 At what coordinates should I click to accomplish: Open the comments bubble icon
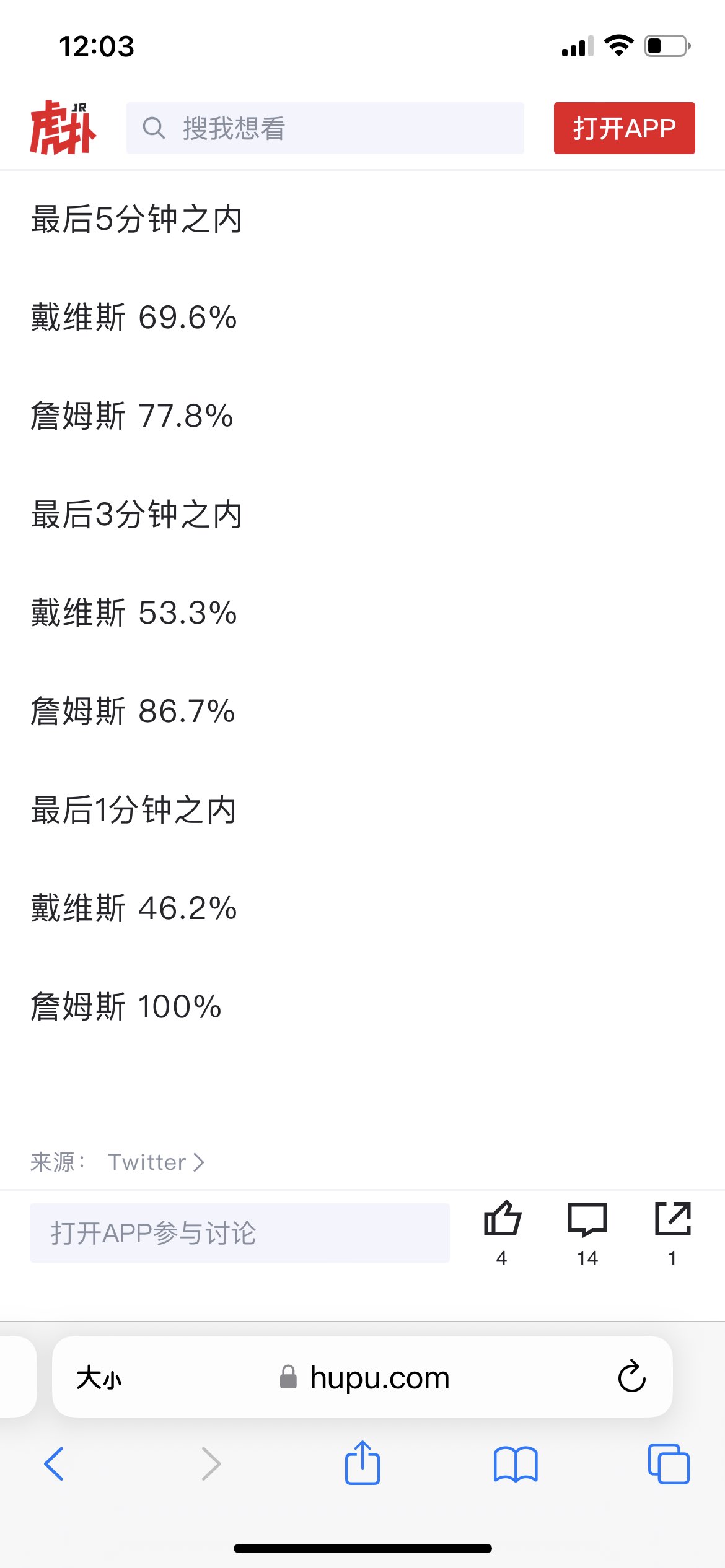pyautogui.click(x=587, y=1220)
